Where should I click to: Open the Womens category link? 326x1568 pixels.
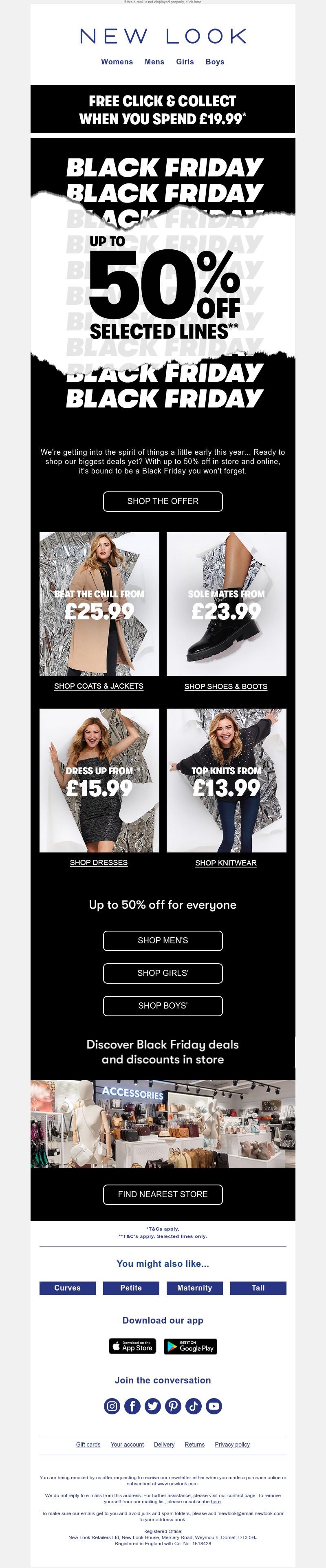click(x=117, y=62)
